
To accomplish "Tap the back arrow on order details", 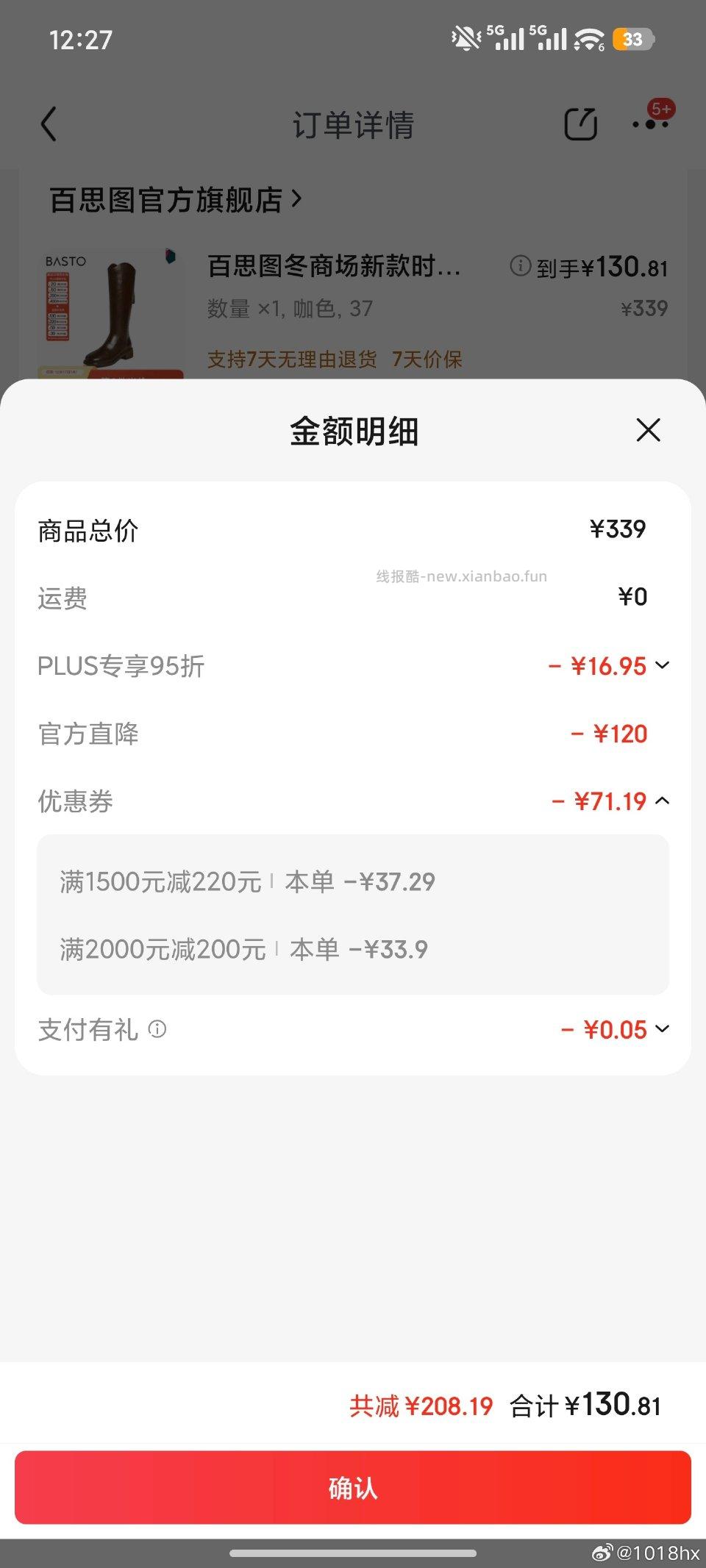I will coord(49,123).
